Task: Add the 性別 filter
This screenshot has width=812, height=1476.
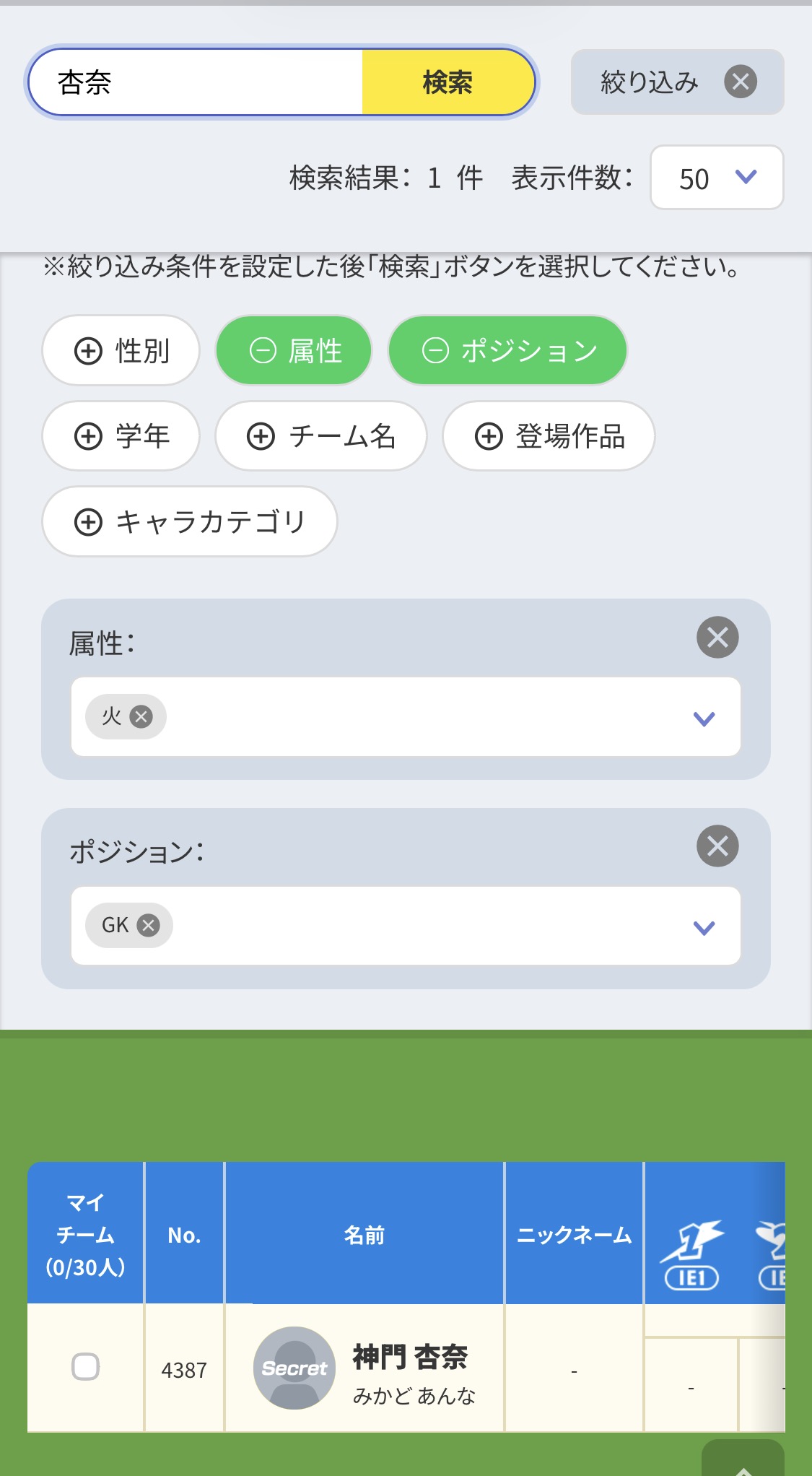Action: [121, 351]
